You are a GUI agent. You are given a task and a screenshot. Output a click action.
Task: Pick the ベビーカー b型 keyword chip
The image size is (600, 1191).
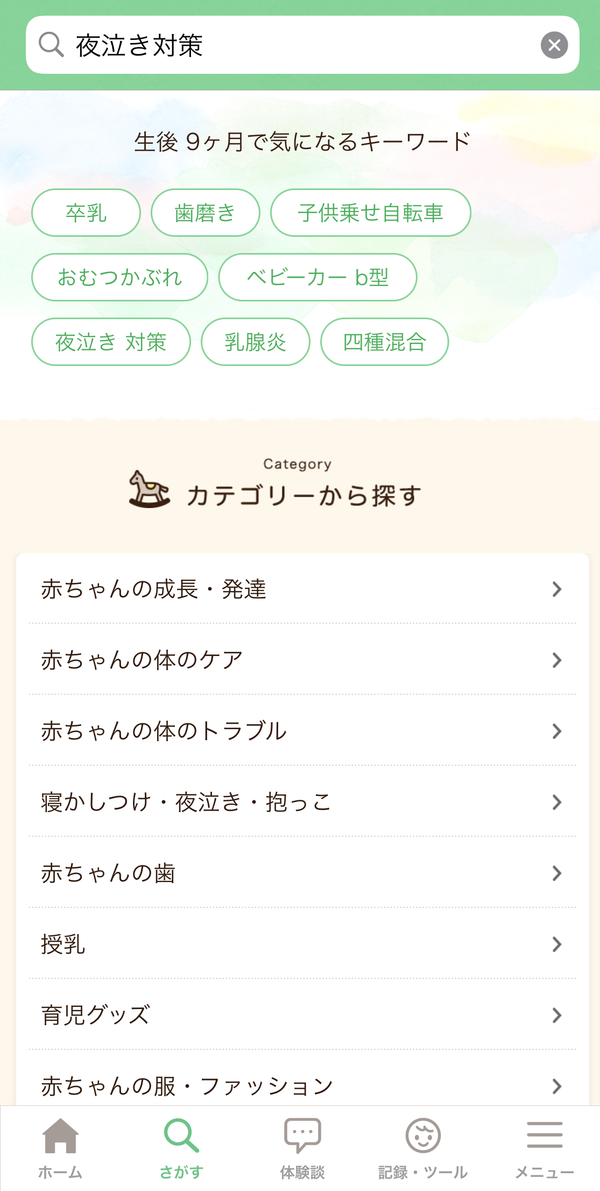[x=317, y=277]
